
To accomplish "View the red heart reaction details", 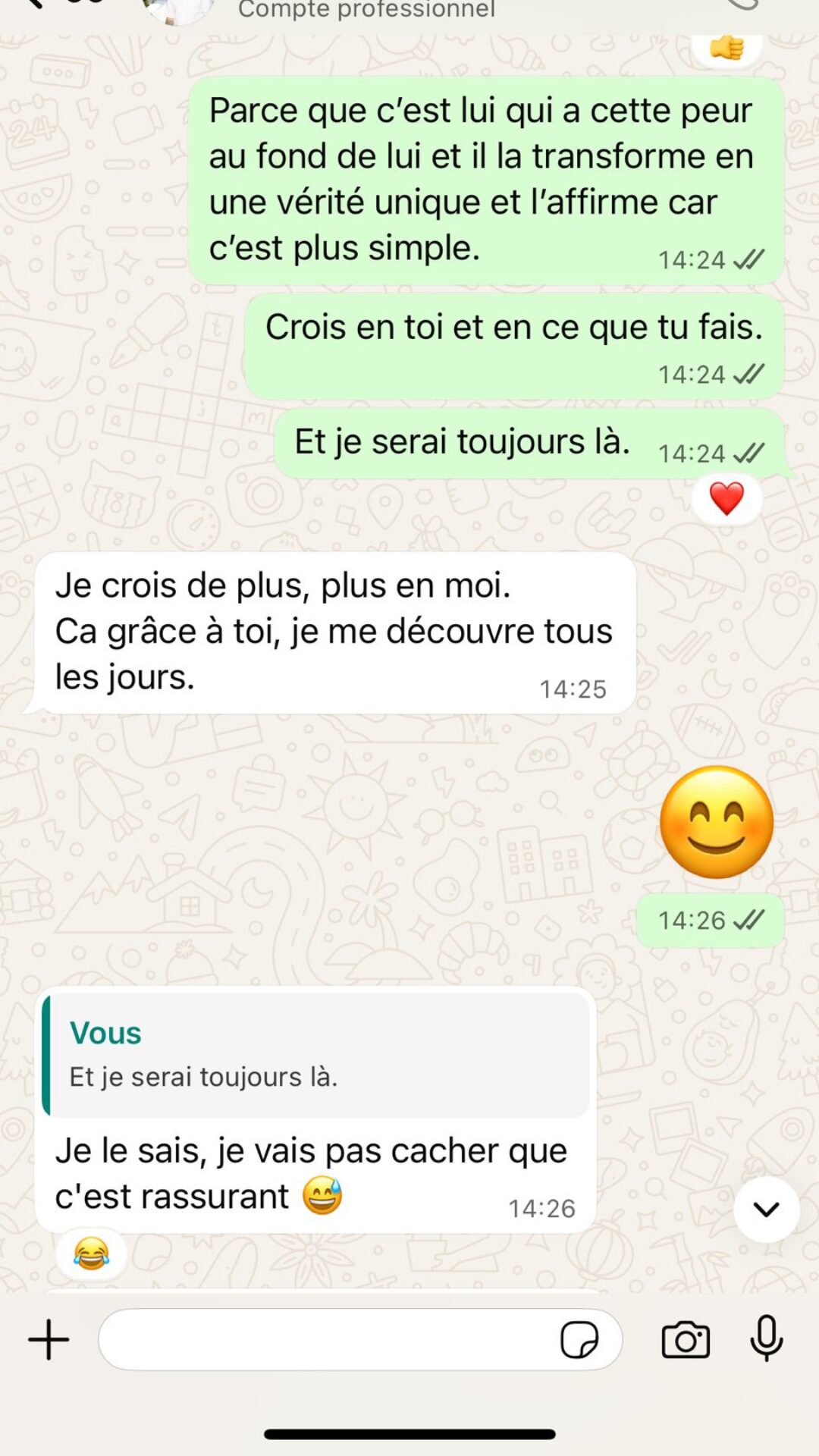I will coord(726,499).
